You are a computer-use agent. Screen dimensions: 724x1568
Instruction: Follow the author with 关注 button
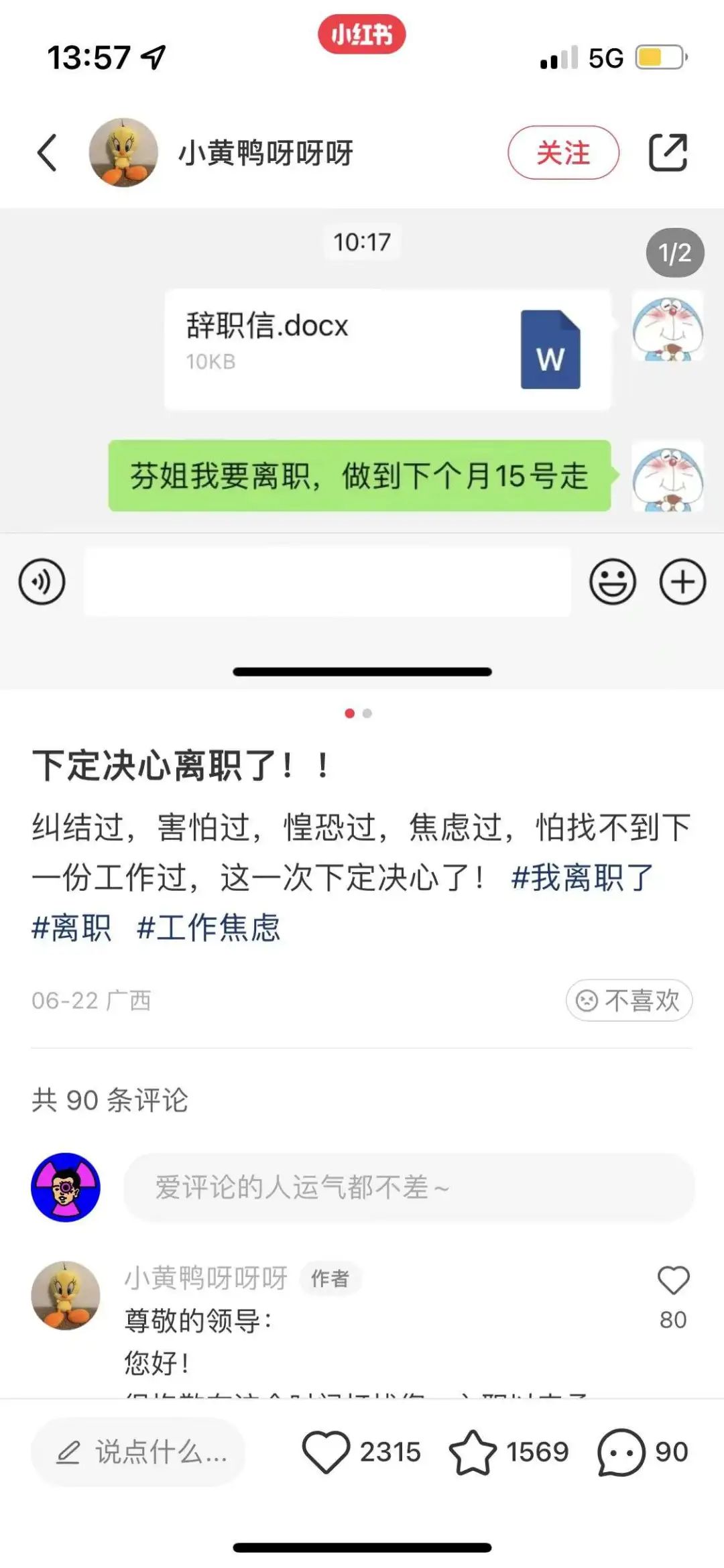(x=563, y=153)
